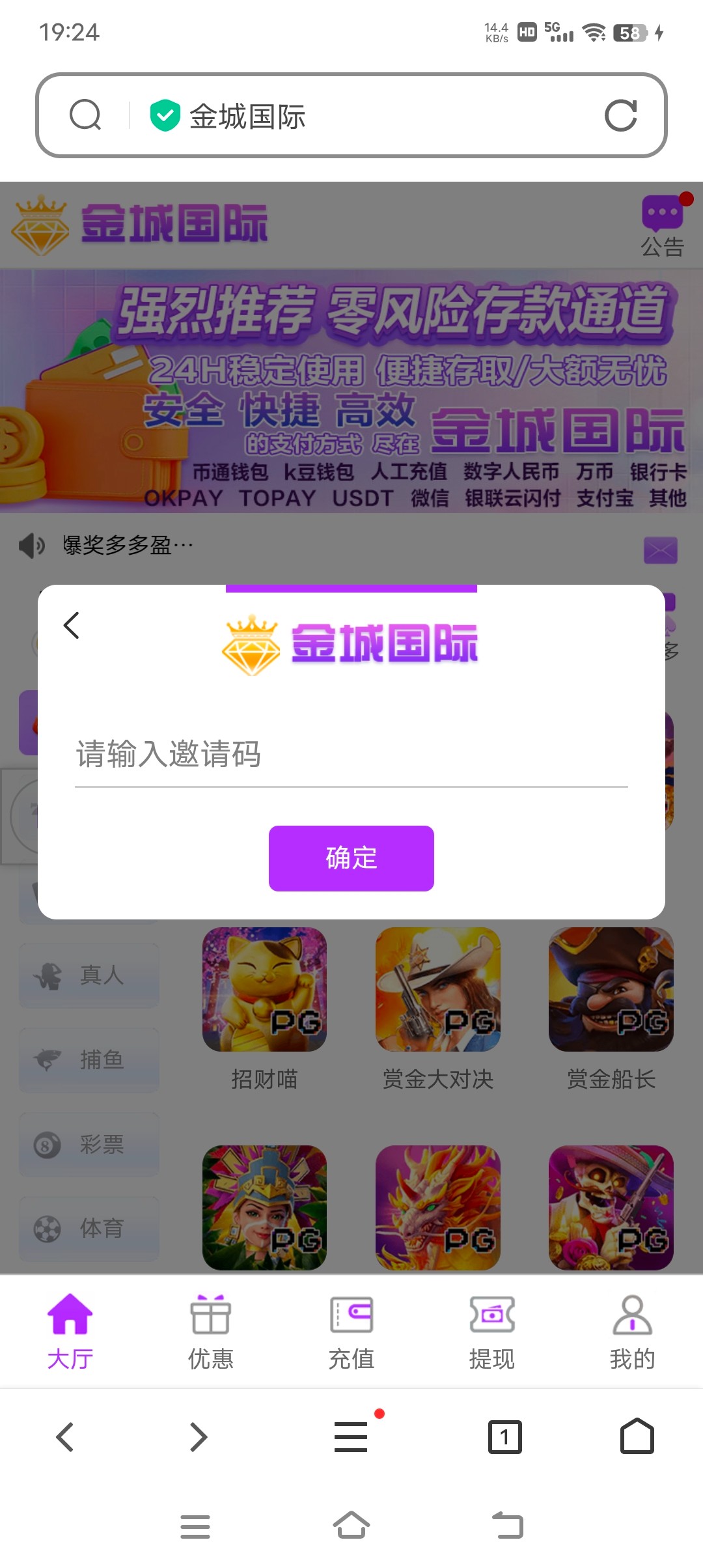Focus the 请输入邀请码 invite code field

click(x=351, y=755)
